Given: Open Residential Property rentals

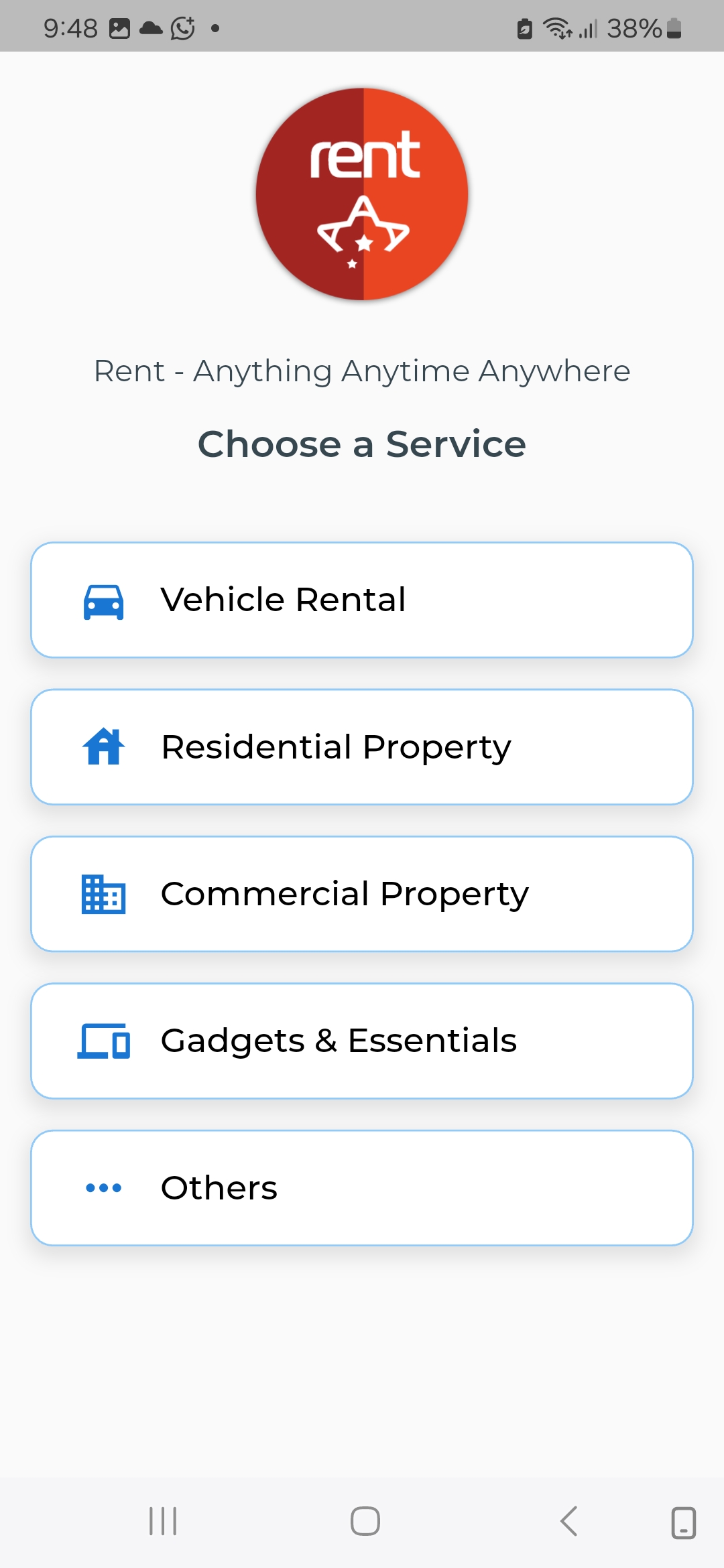Looking at the screenshot, I should [362, 746].
